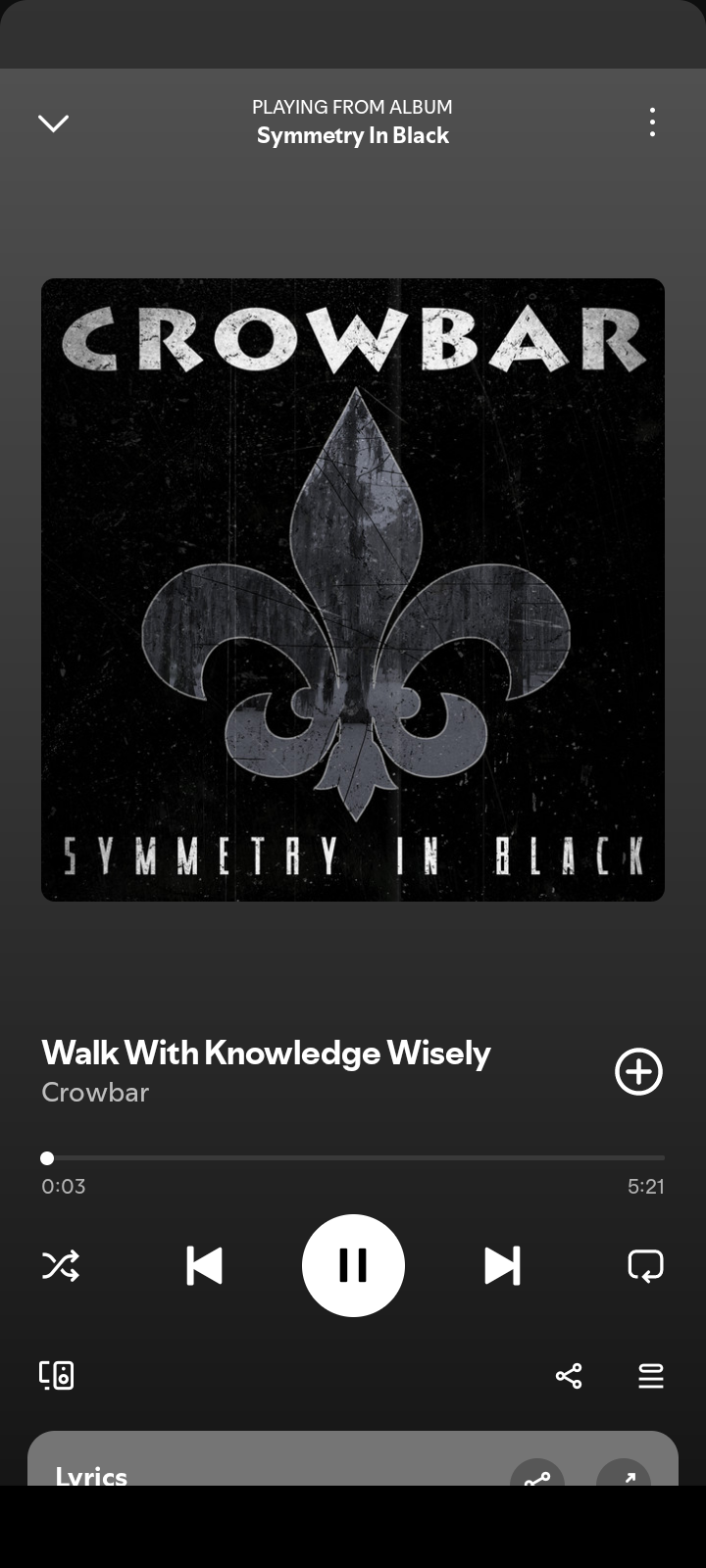Open the connect to device picker

pyautogui.click(x=57, y=1375)
